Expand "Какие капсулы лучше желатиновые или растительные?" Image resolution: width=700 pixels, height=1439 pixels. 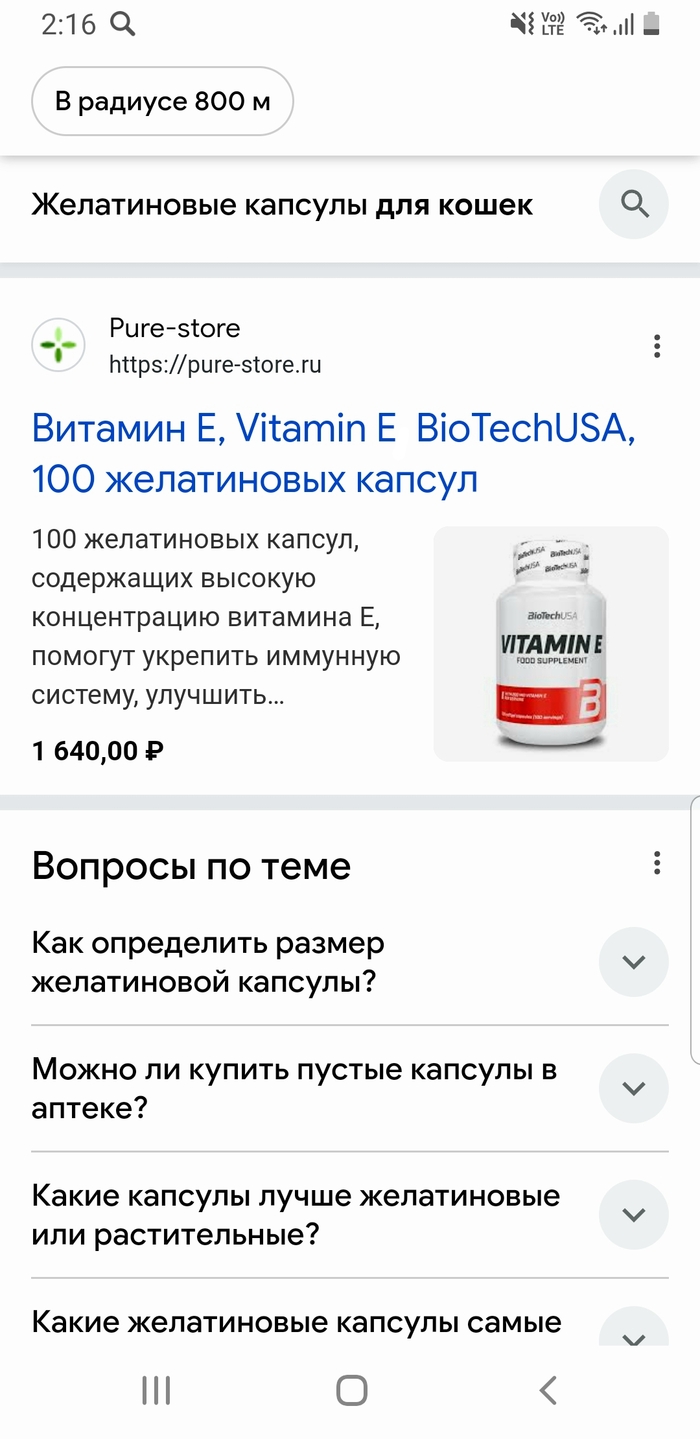[633, 1215]
